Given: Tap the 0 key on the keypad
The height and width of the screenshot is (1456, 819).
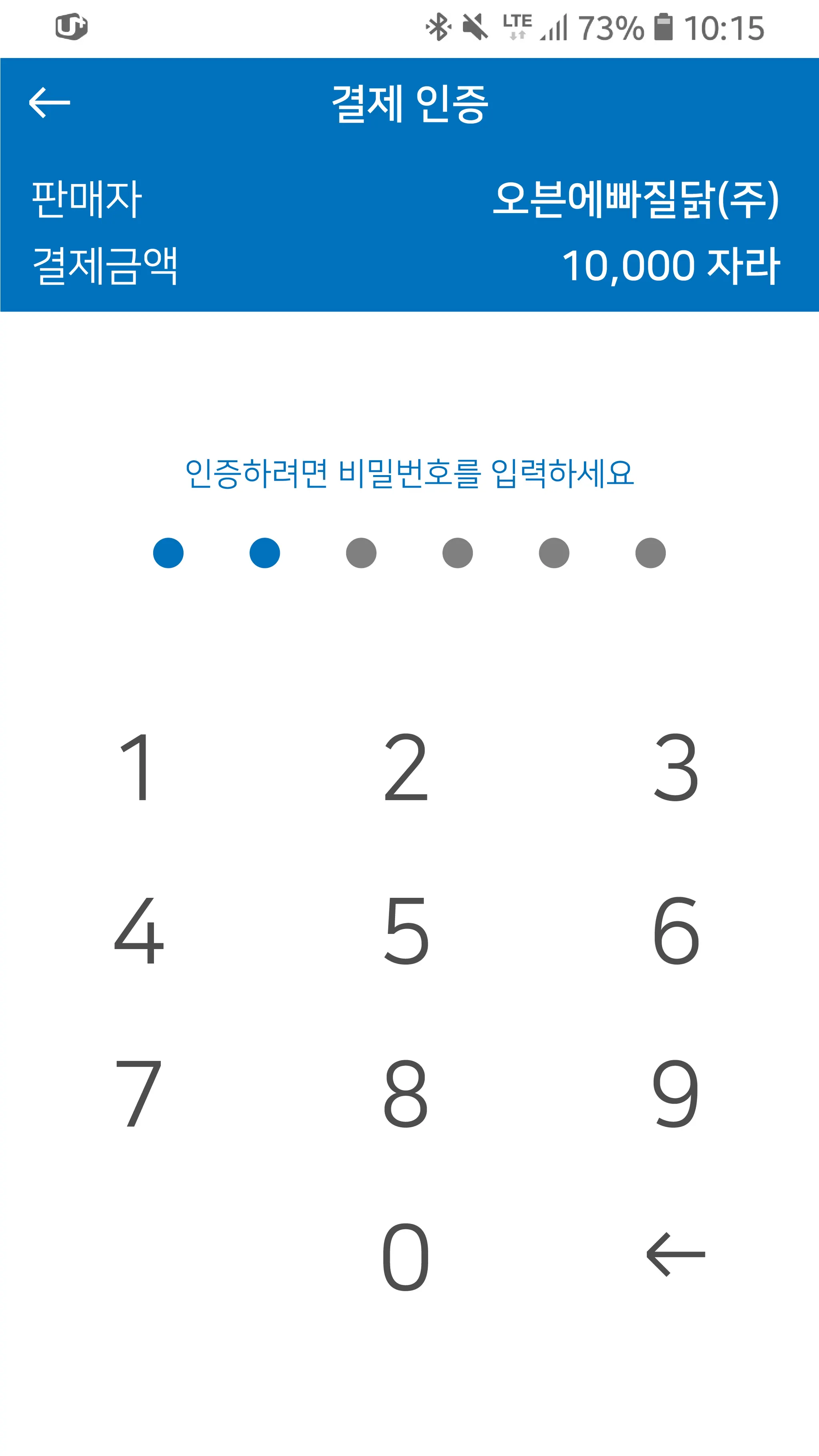Looking at the screenshot, I should click(x=406, y=1256).
